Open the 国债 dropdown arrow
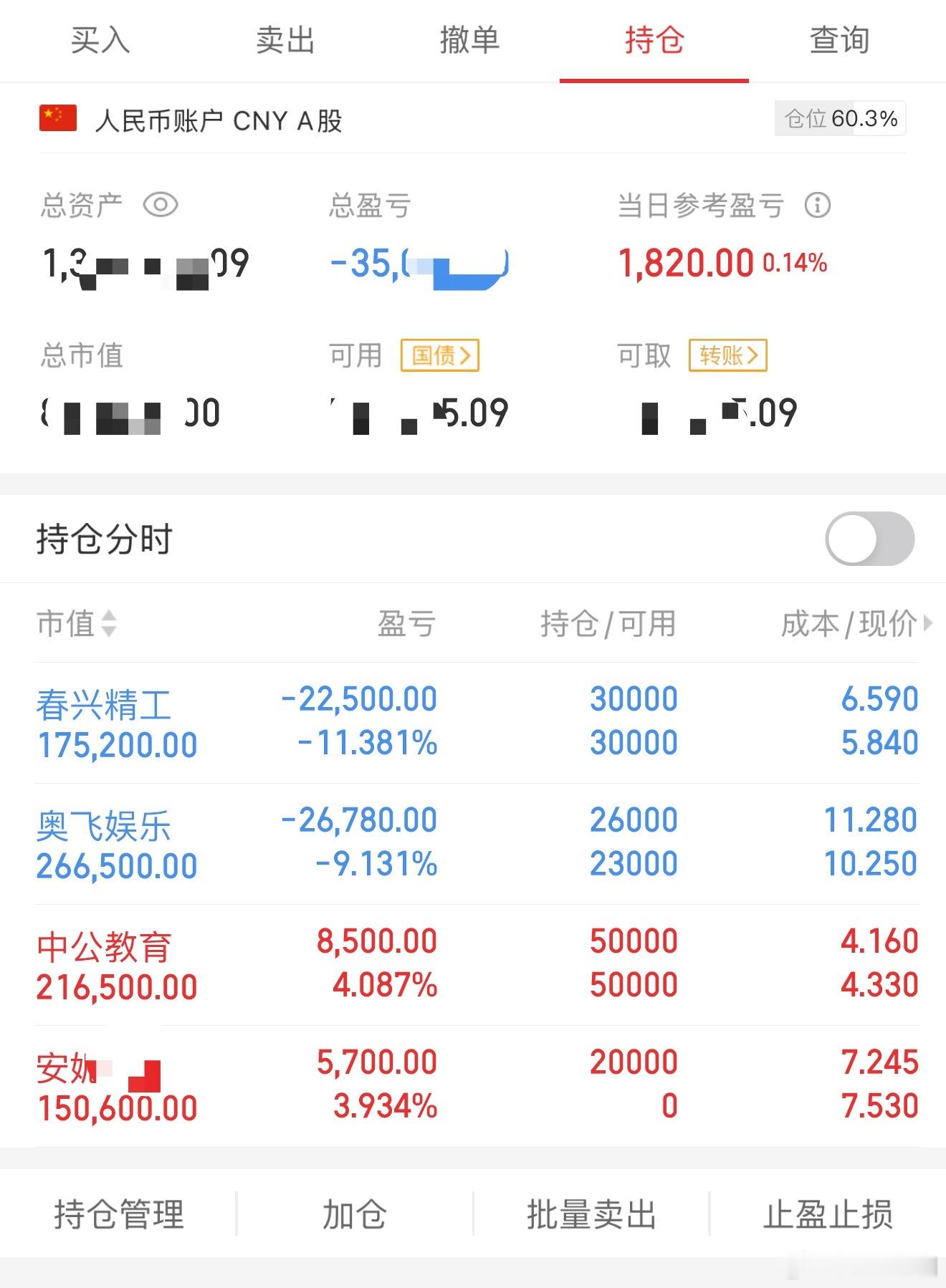The image size is (946, 1288). (x=467, y=356)
